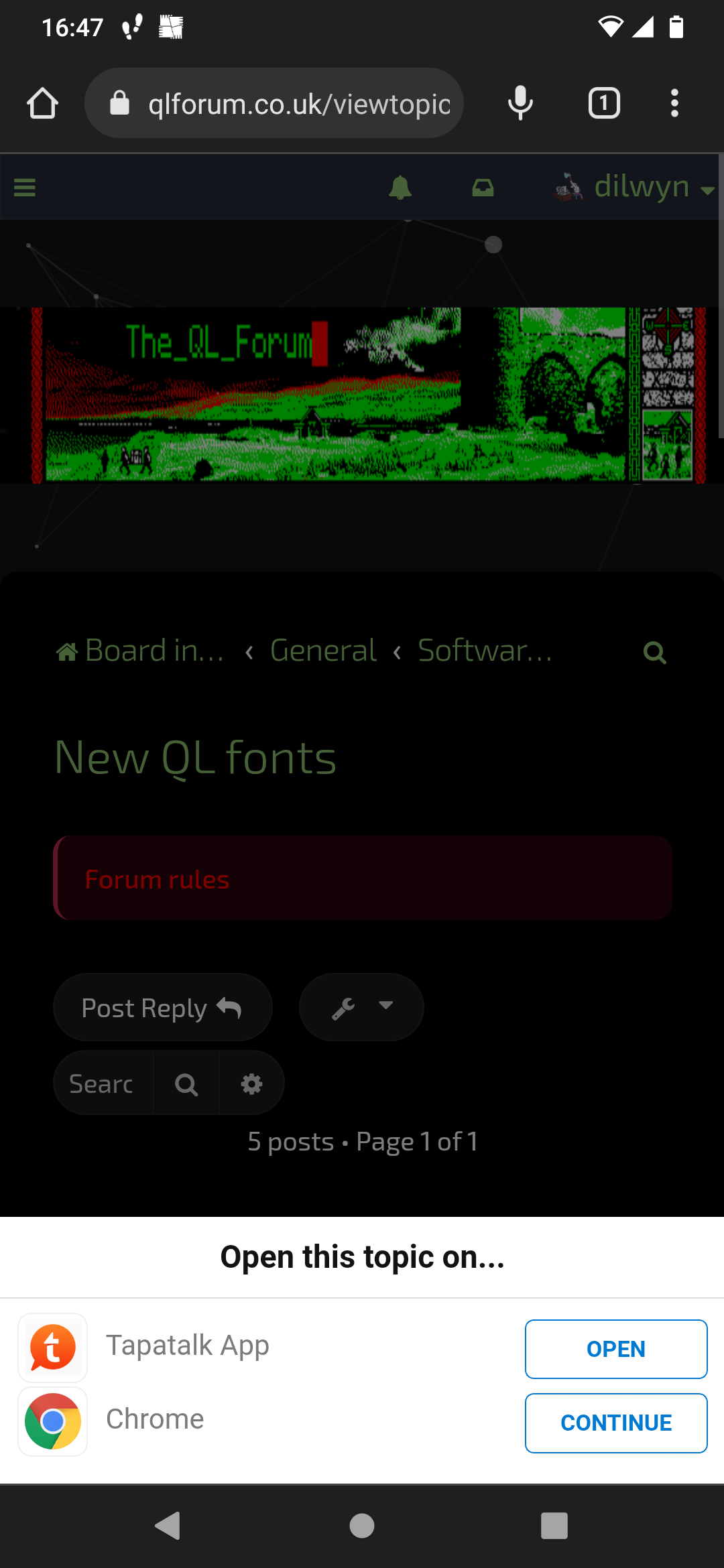Screen dimensions: 724x1568
Task: Go back with system back button
Action: 168,1526
